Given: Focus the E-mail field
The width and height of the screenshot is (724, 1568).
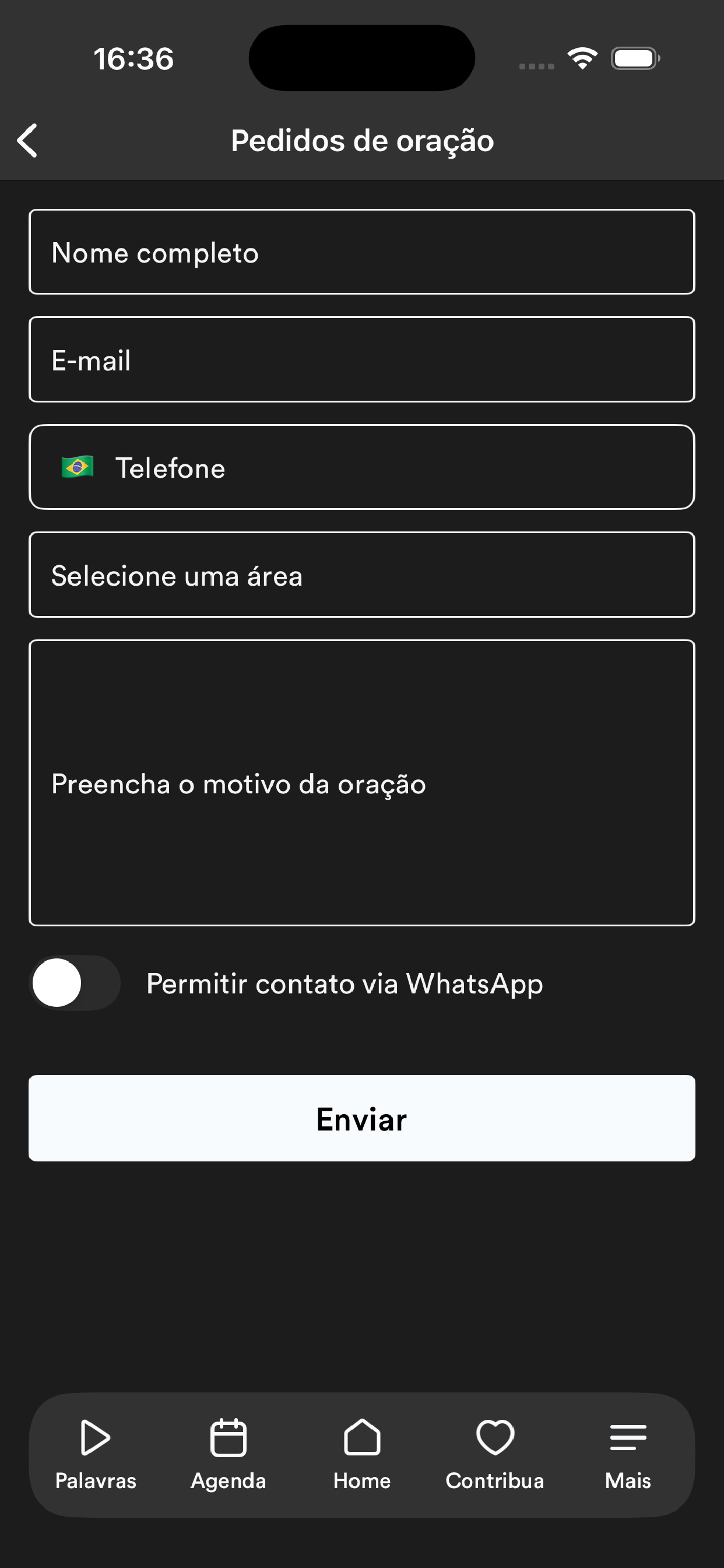Looking at the screenshot, I should (362, 359).
